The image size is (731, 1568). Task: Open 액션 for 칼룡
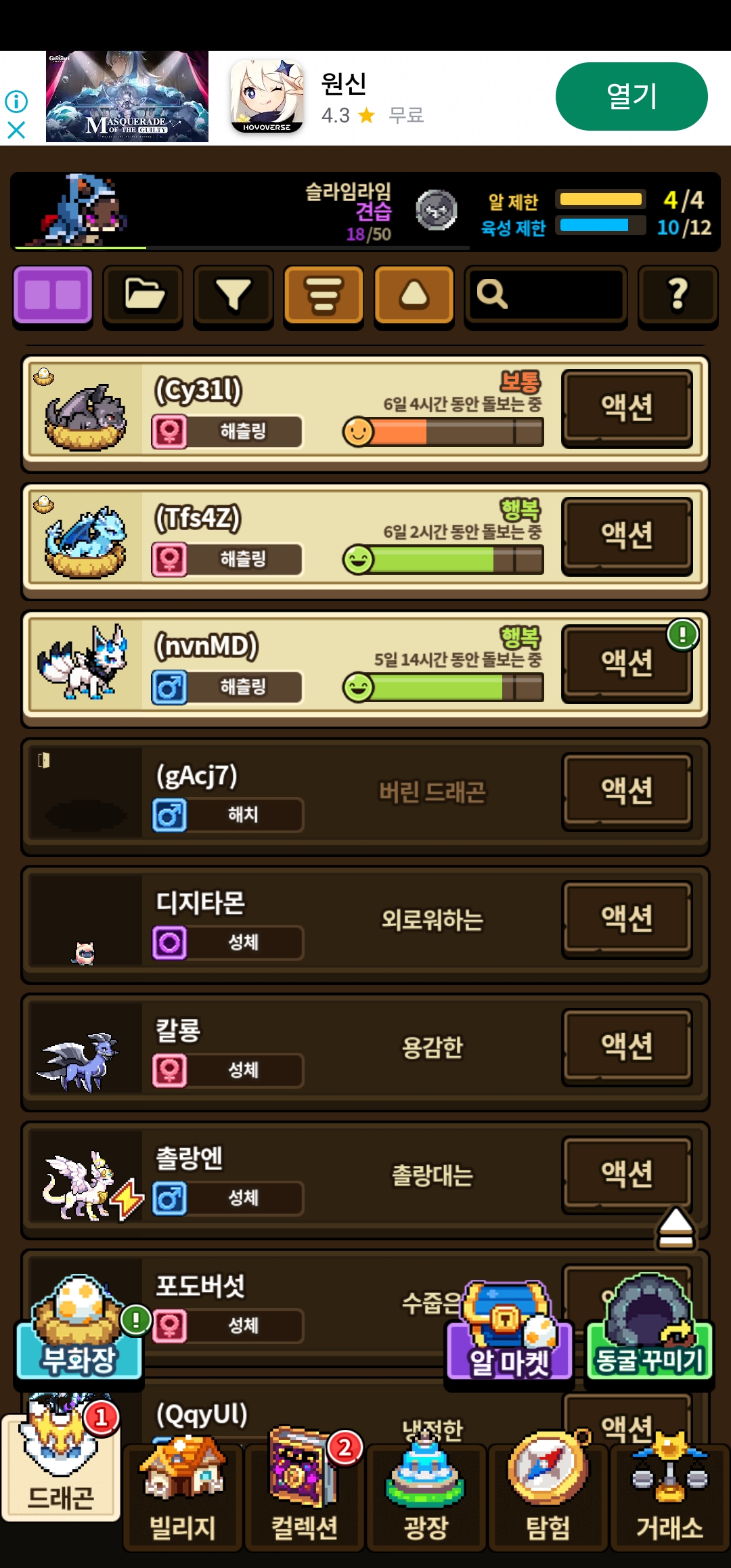627,1046
